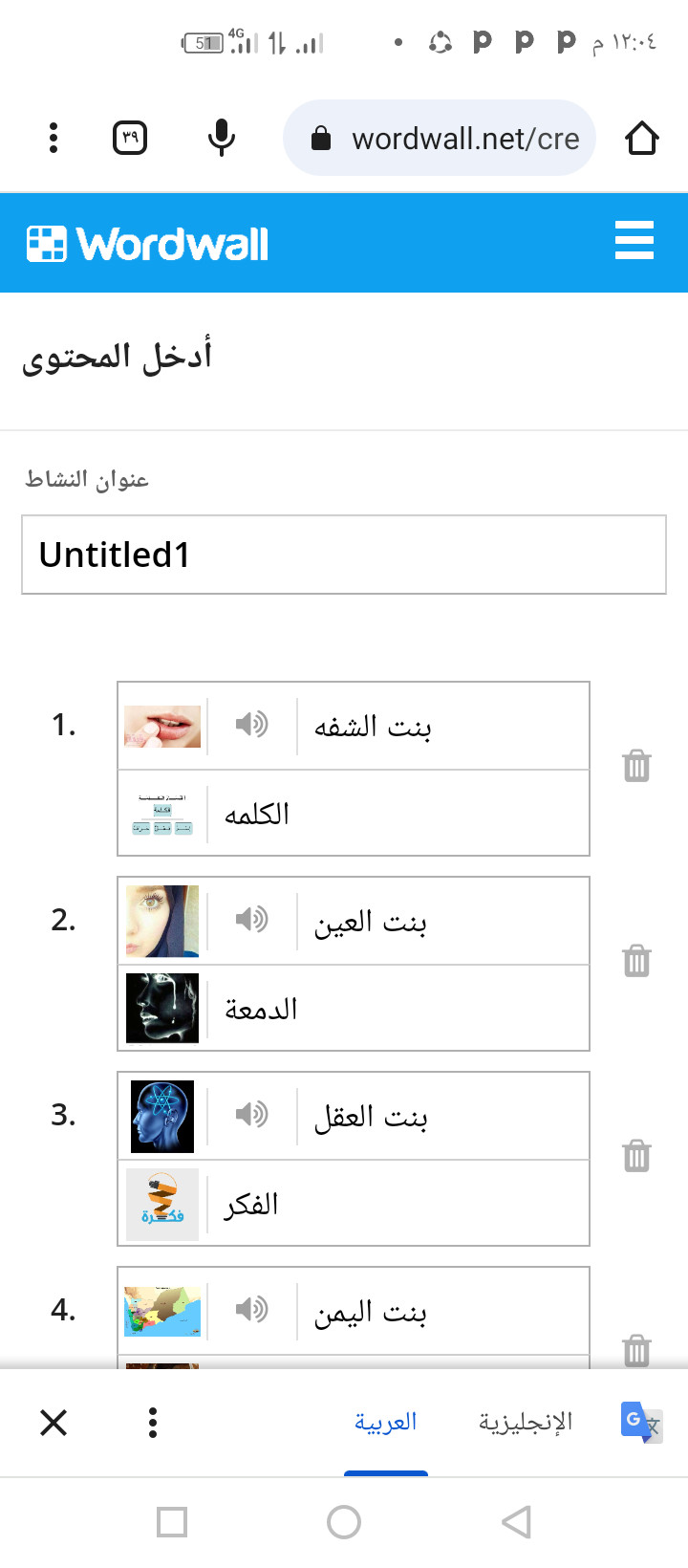Delete item 2 with its trash icon
This screenshot has width=688, height=1568.
point(636,960)
